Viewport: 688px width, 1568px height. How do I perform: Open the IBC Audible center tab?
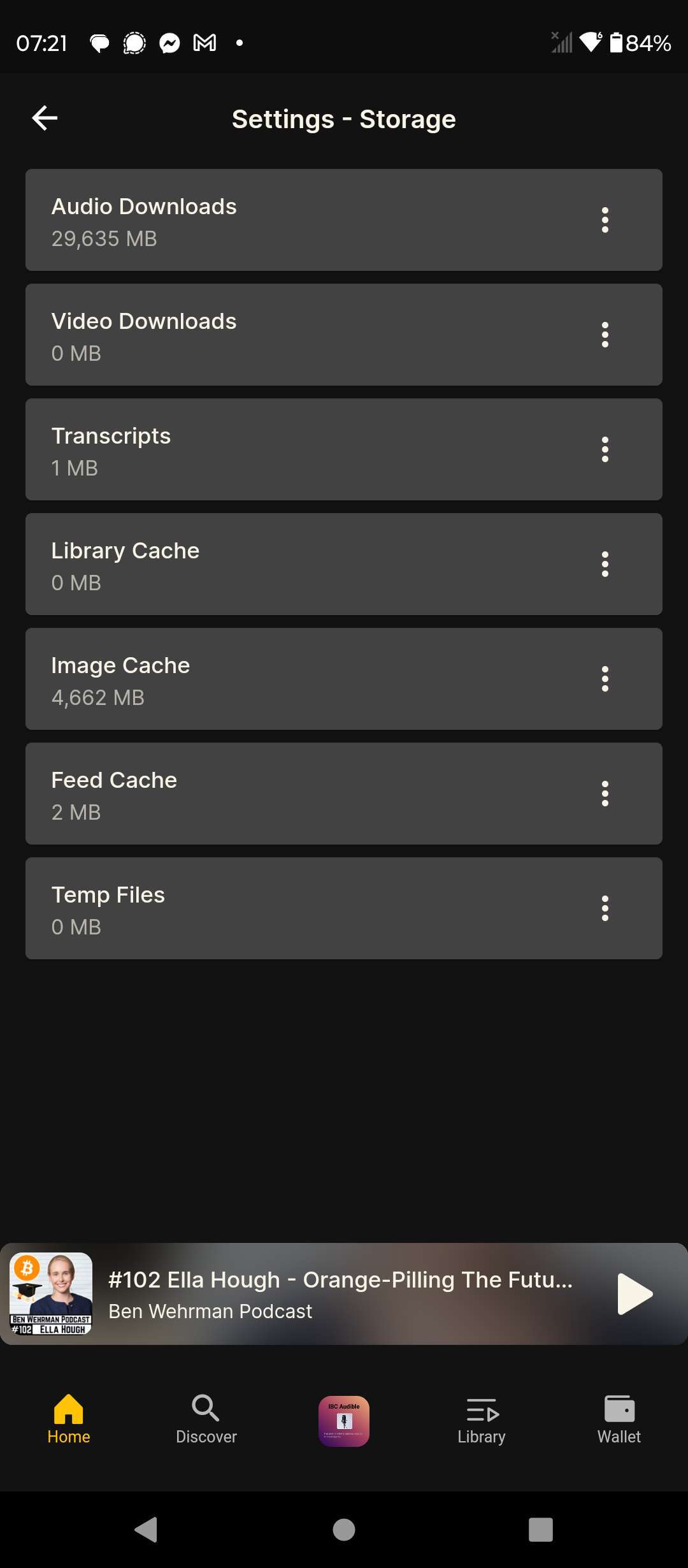point(344,1421)
